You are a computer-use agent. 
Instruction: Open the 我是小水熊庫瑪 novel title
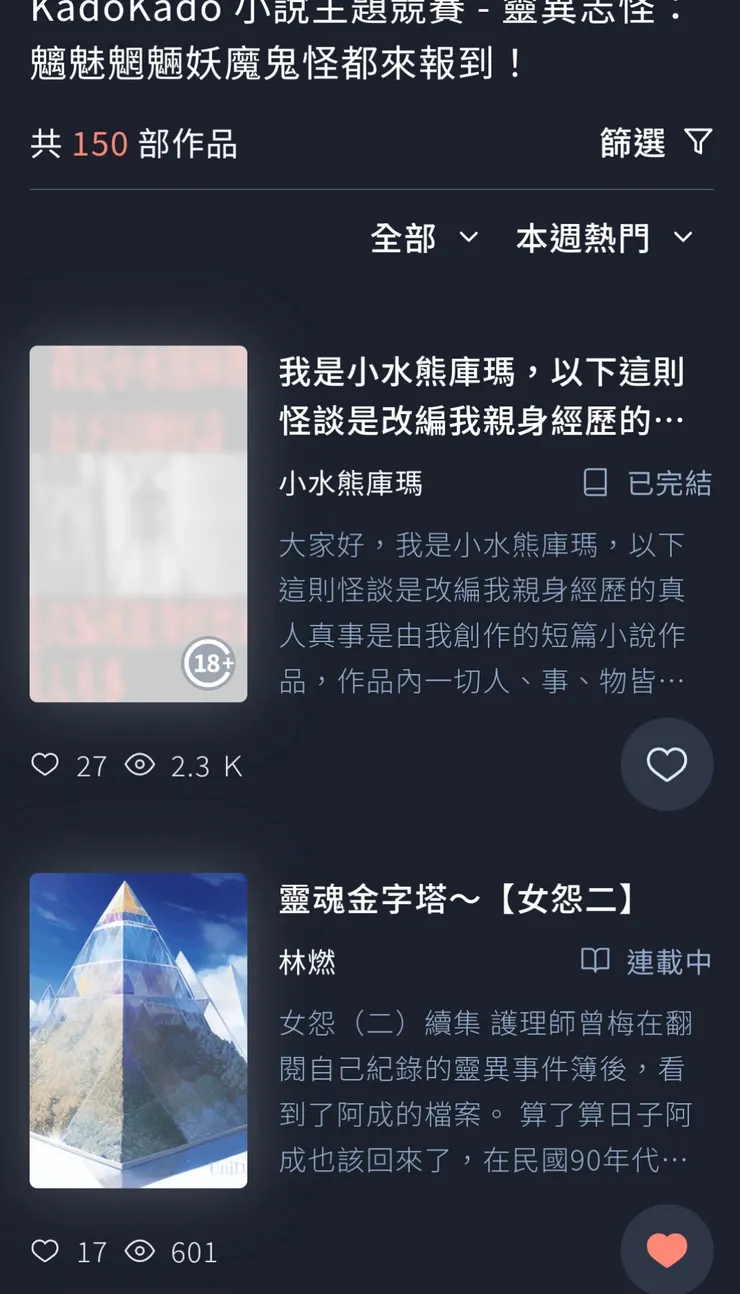481,394
